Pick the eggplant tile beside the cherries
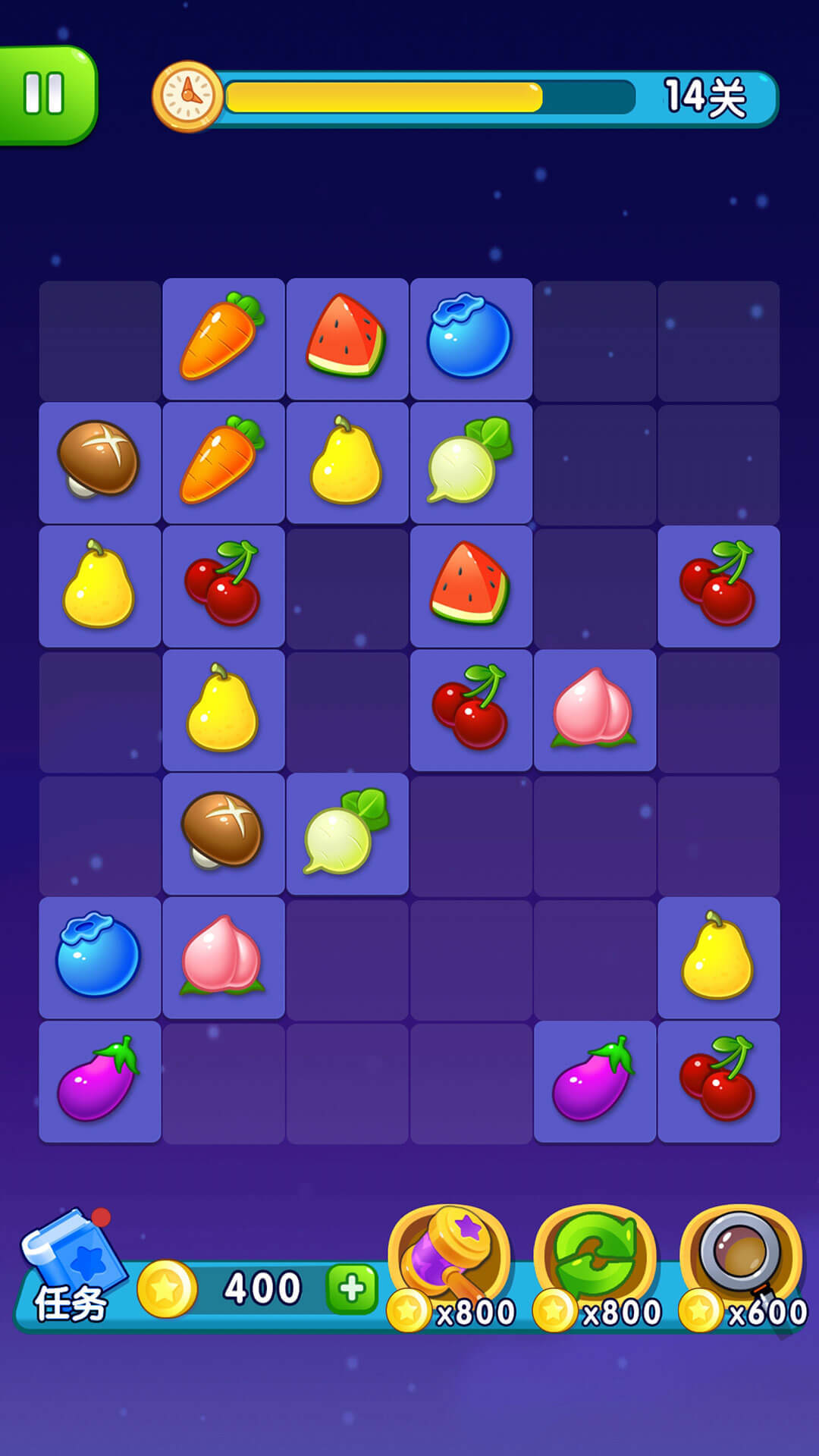This screenshot has width=819, height=1456. (595, 1081)
